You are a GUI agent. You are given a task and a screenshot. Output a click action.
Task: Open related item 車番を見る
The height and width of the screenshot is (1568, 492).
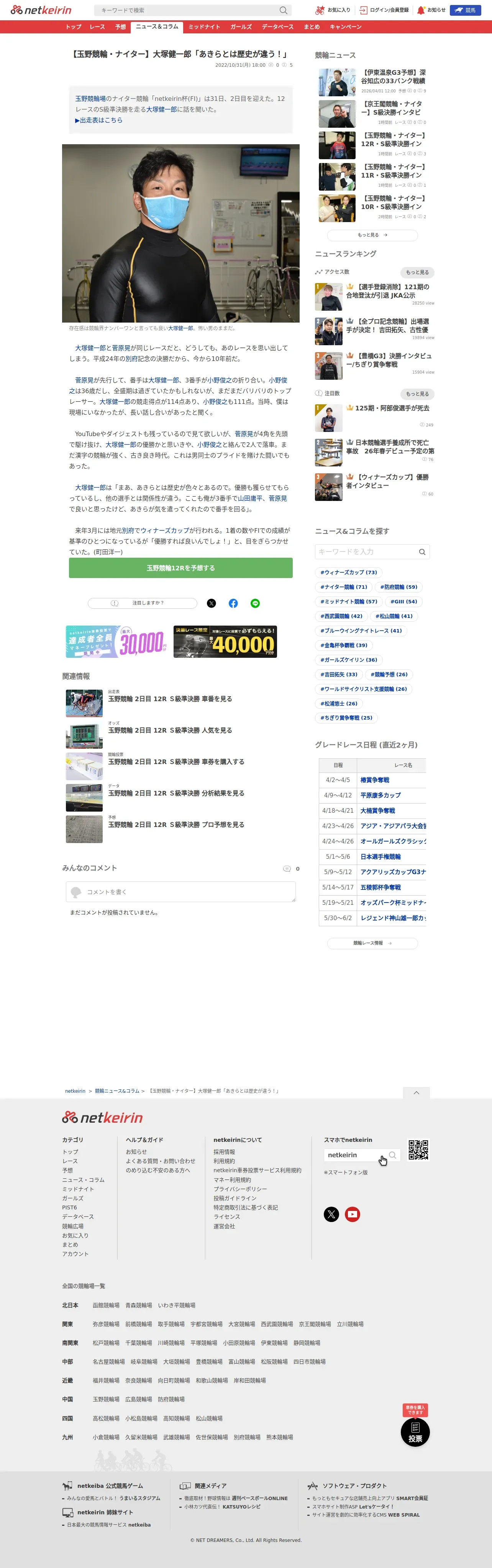(170, 699)
